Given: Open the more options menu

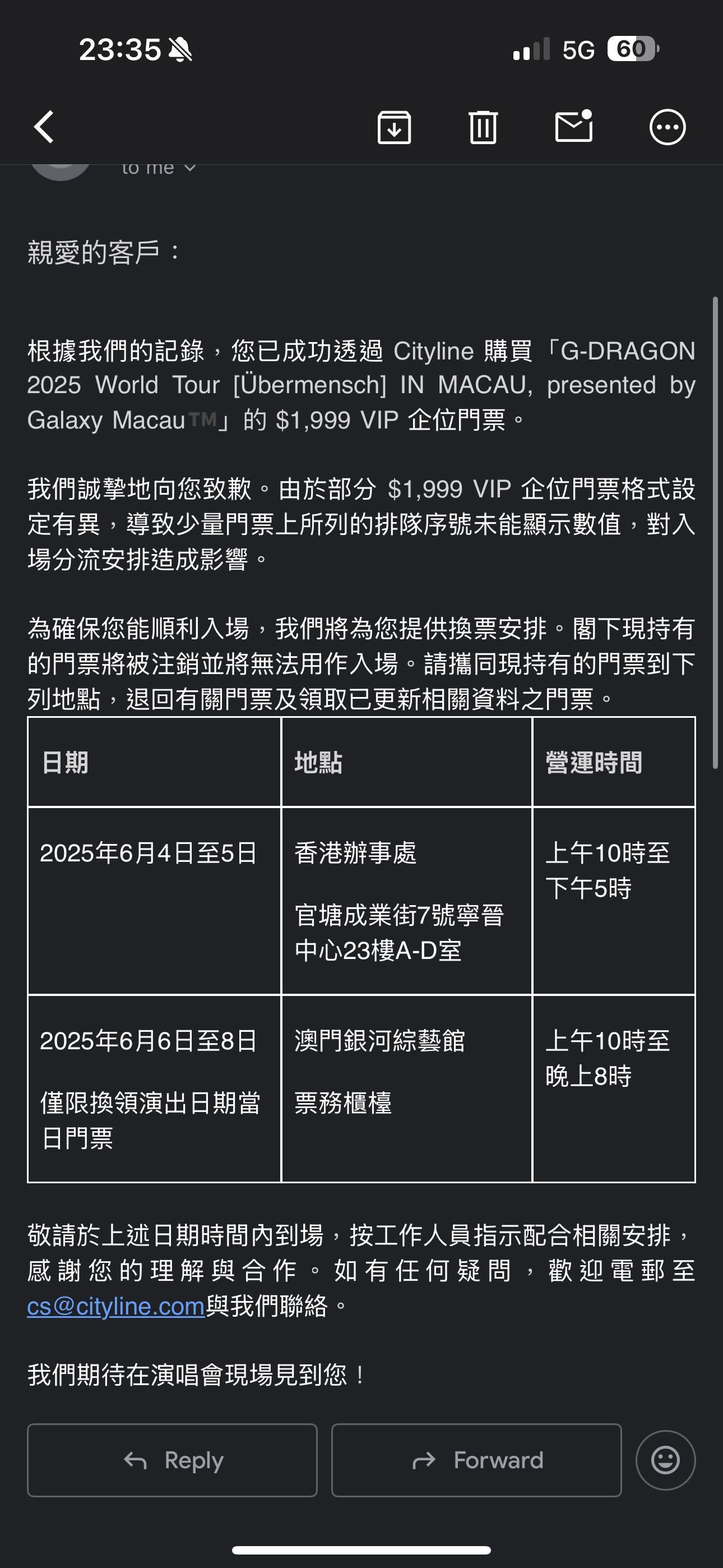Looking at the screenshot, I should click(x=667, y=128).
